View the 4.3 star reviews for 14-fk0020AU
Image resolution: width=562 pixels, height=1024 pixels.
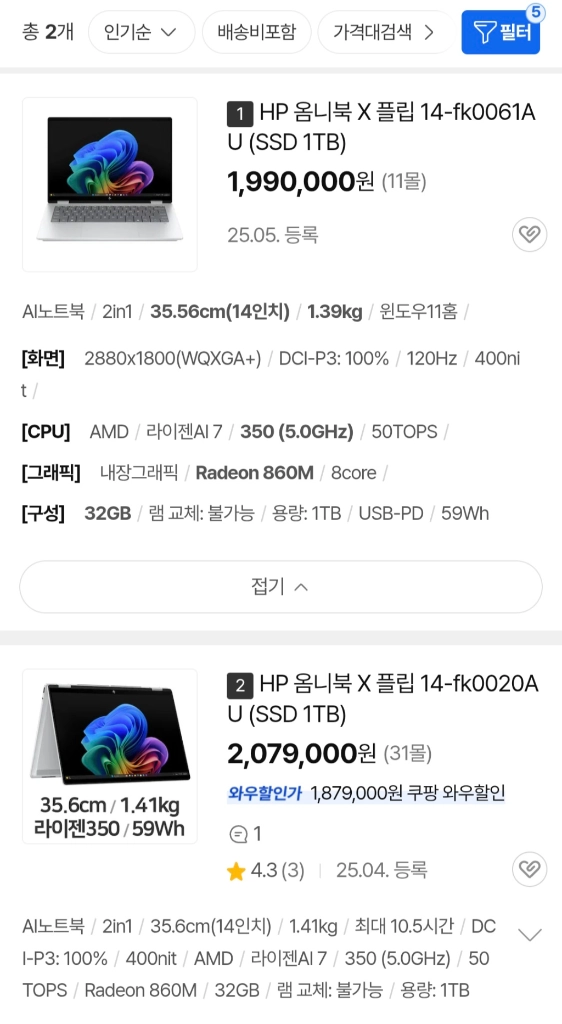coord(266,871)
